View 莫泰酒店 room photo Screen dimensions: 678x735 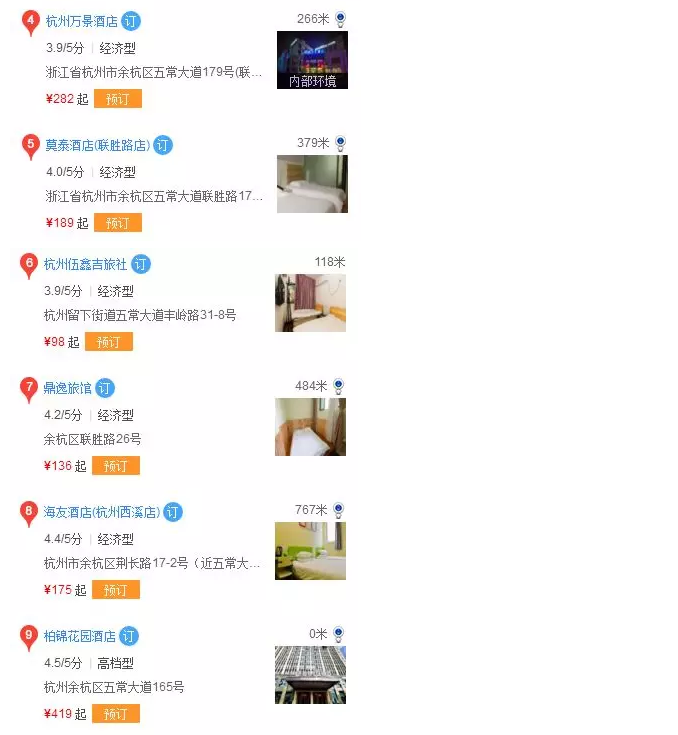coord(312,184)
